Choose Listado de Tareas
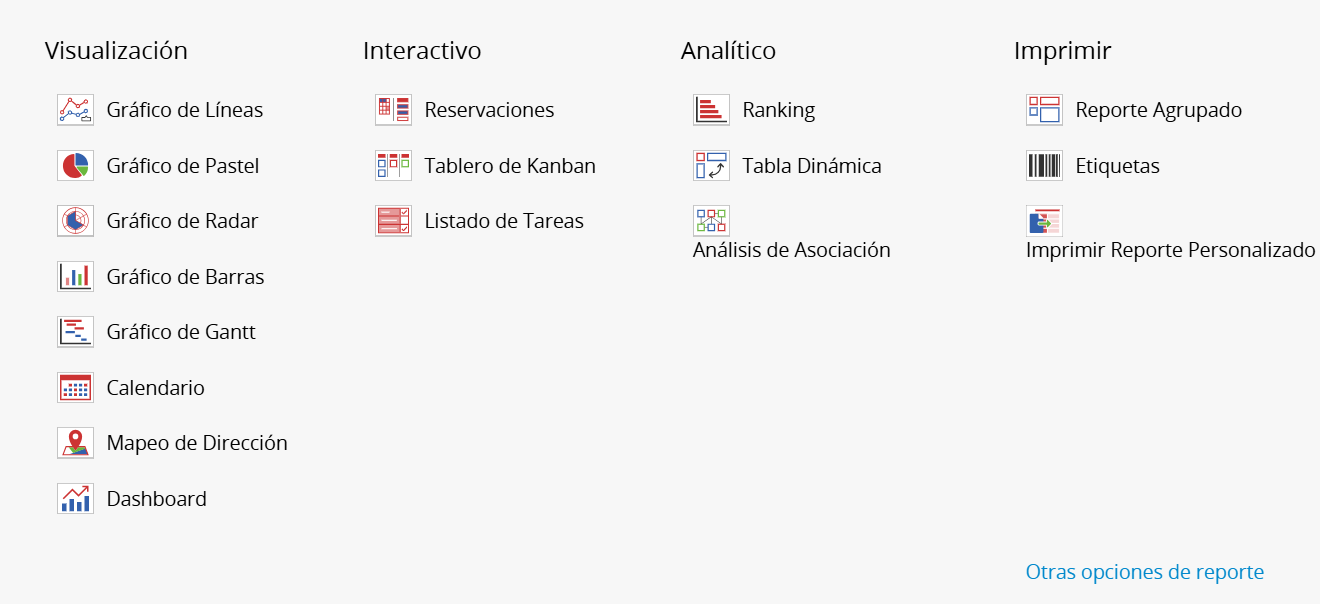Screen dimensions: 1320x604 tap(503, 221)
